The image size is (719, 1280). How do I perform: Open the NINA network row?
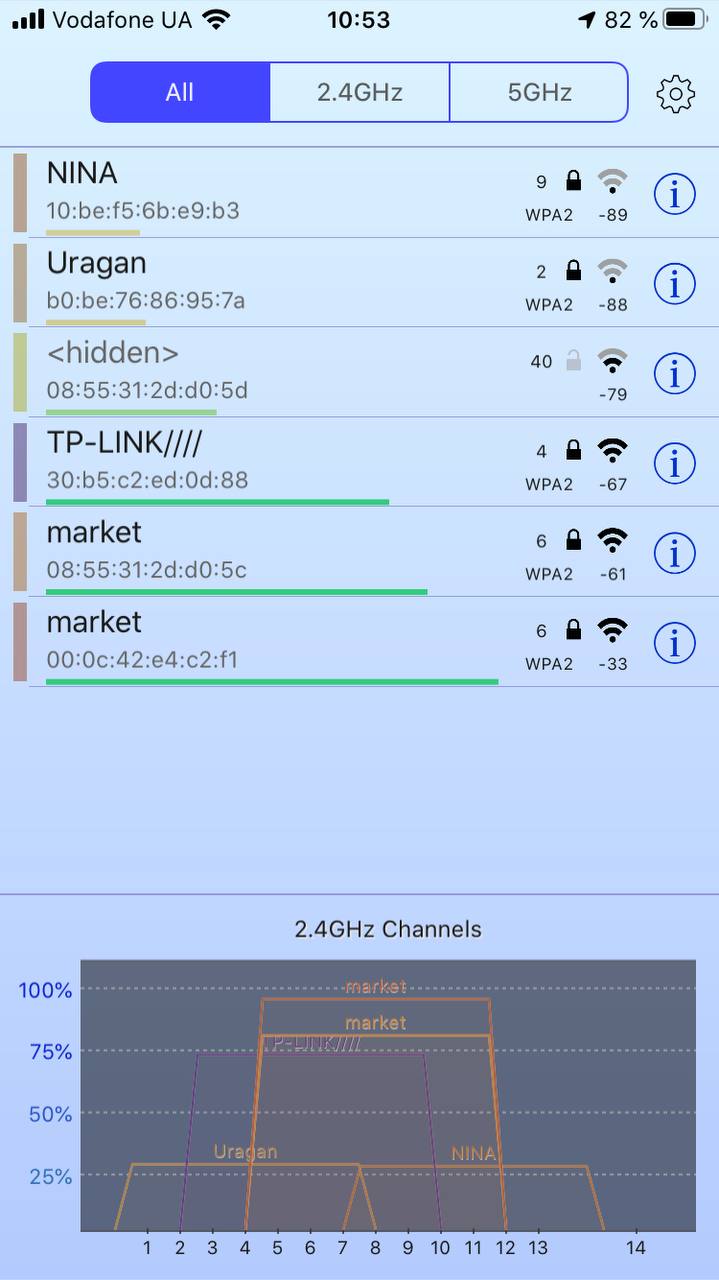(x=359, y=193)
